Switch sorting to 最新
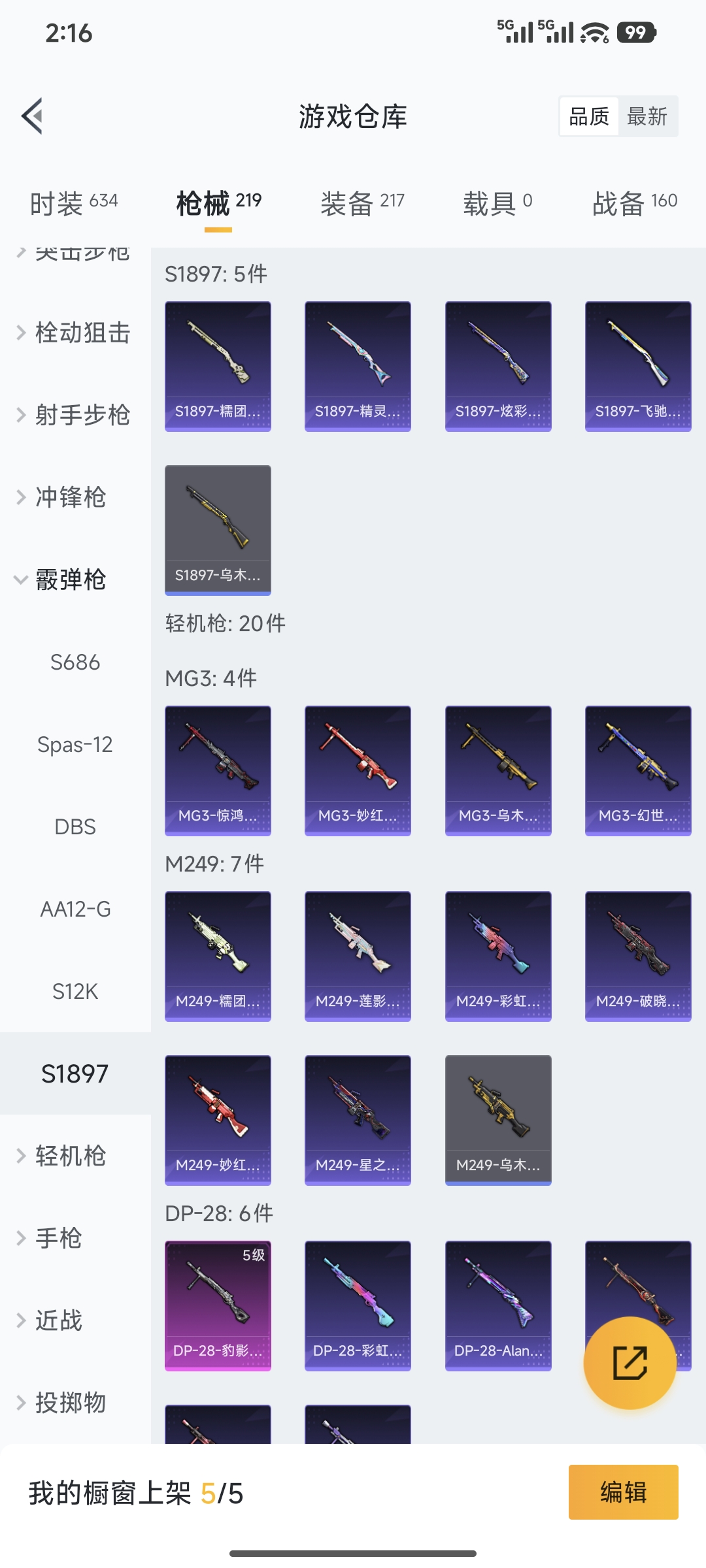706x1568 pixels. point(648,116)
